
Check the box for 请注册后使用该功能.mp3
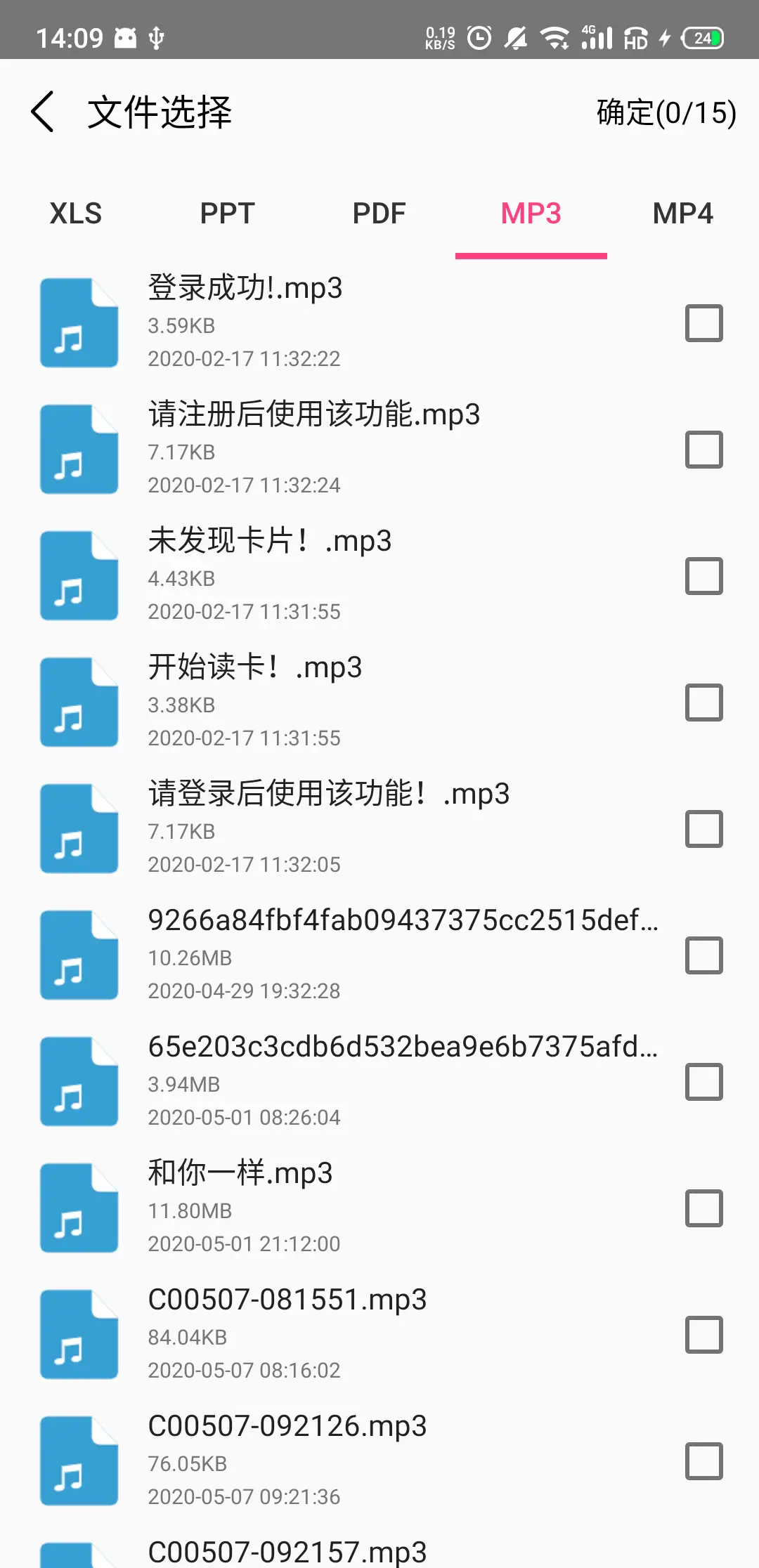click(704, 450)
